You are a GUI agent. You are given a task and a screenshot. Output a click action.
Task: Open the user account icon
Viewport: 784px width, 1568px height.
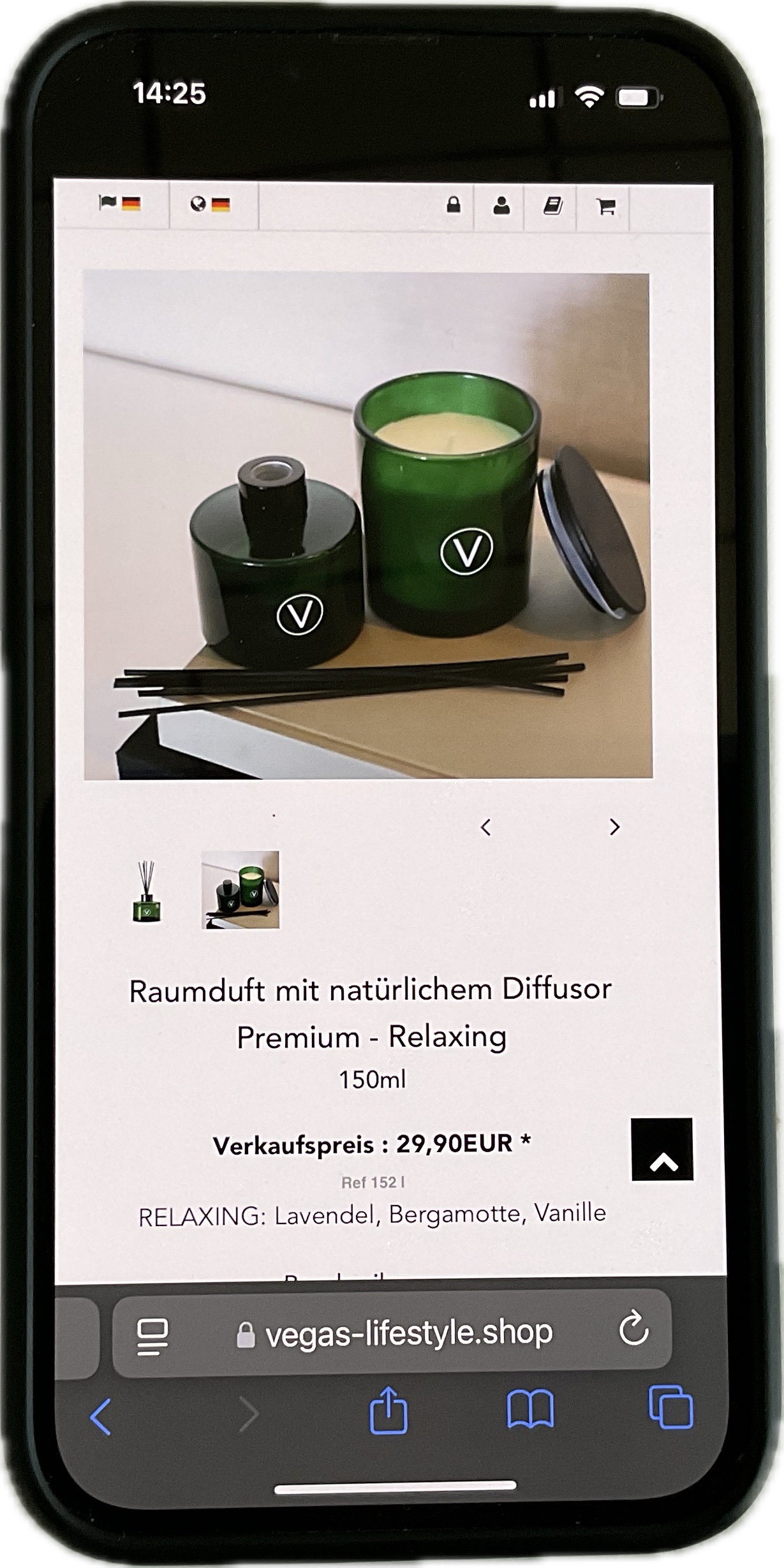point(501,206)
